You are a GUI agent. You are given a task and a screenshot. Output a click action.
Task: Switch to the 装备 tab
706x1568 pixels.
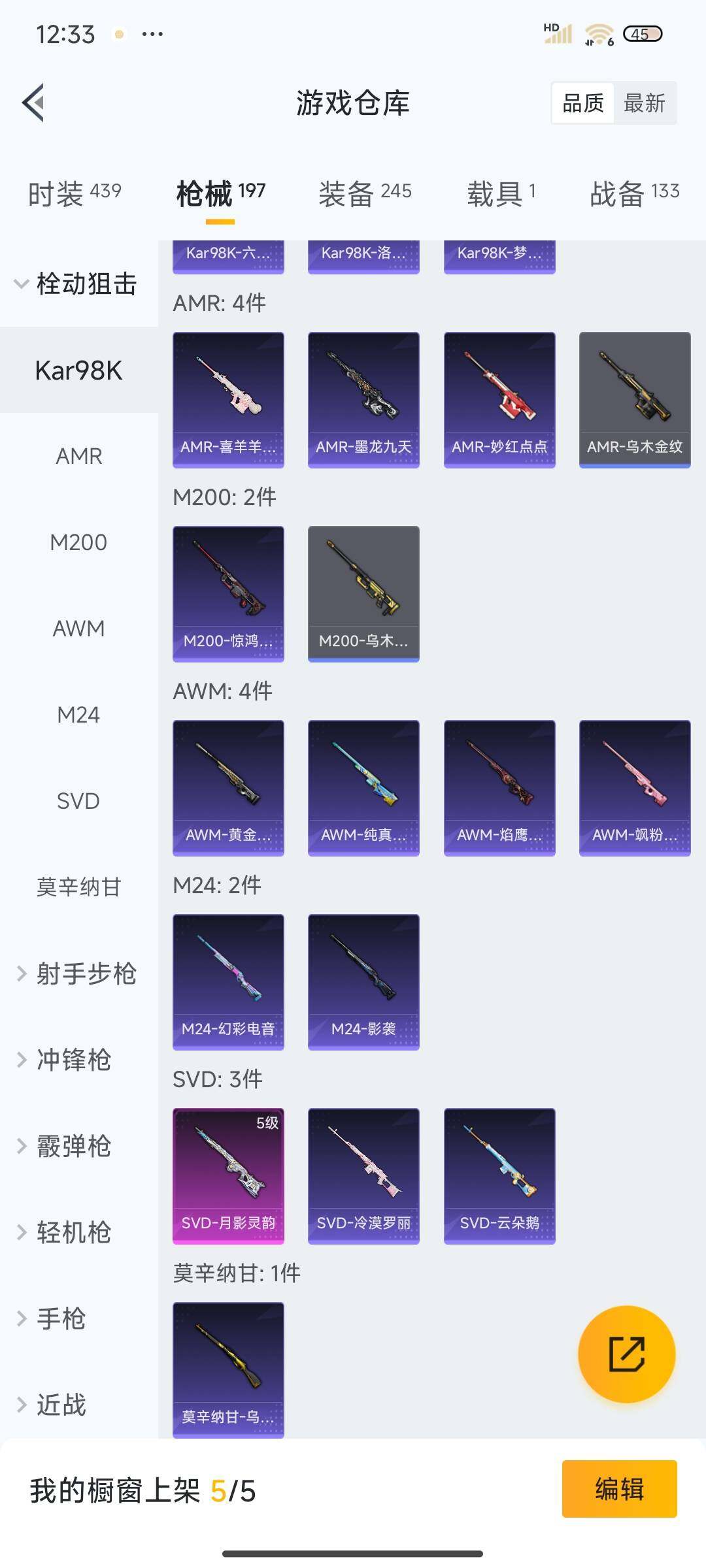tap(365, 194)
